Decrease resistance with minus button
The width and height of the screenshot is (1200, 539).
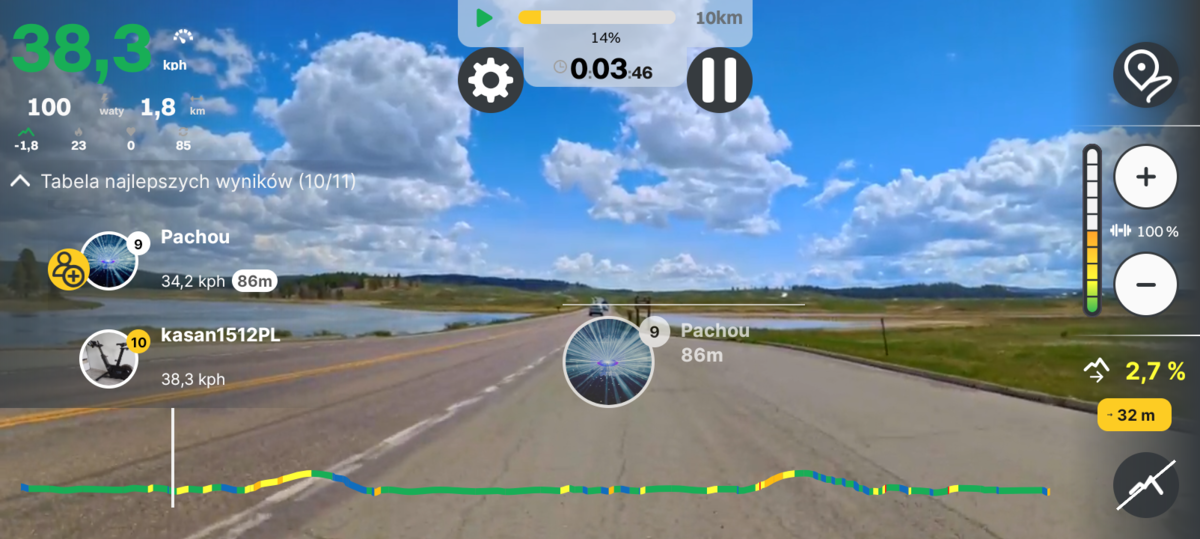pyautogui.click(x=1146, y=285)
